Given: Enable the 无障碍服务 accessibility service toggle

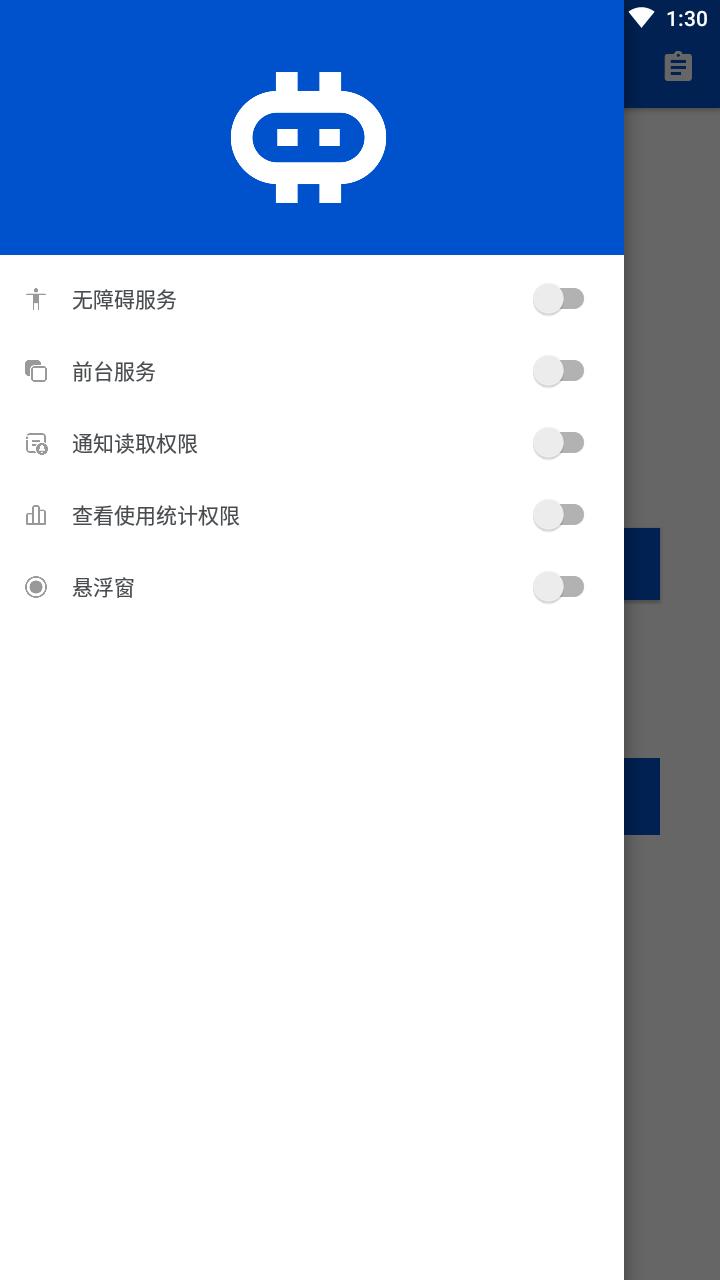Looking at the screenshot, I should coord(560,298).
